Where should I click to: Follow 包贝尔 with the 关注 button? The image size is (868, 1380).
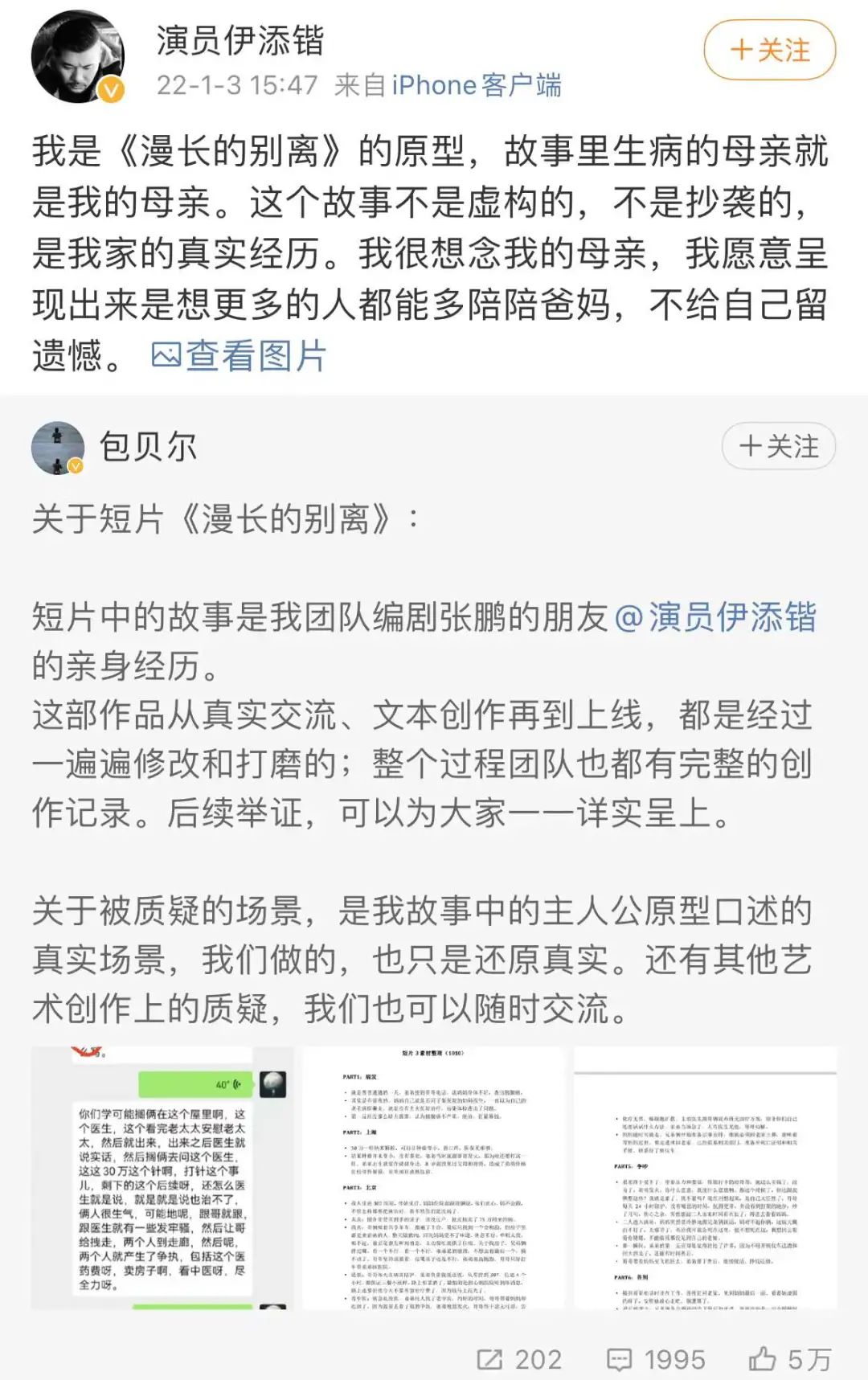[x=778, y=446]
